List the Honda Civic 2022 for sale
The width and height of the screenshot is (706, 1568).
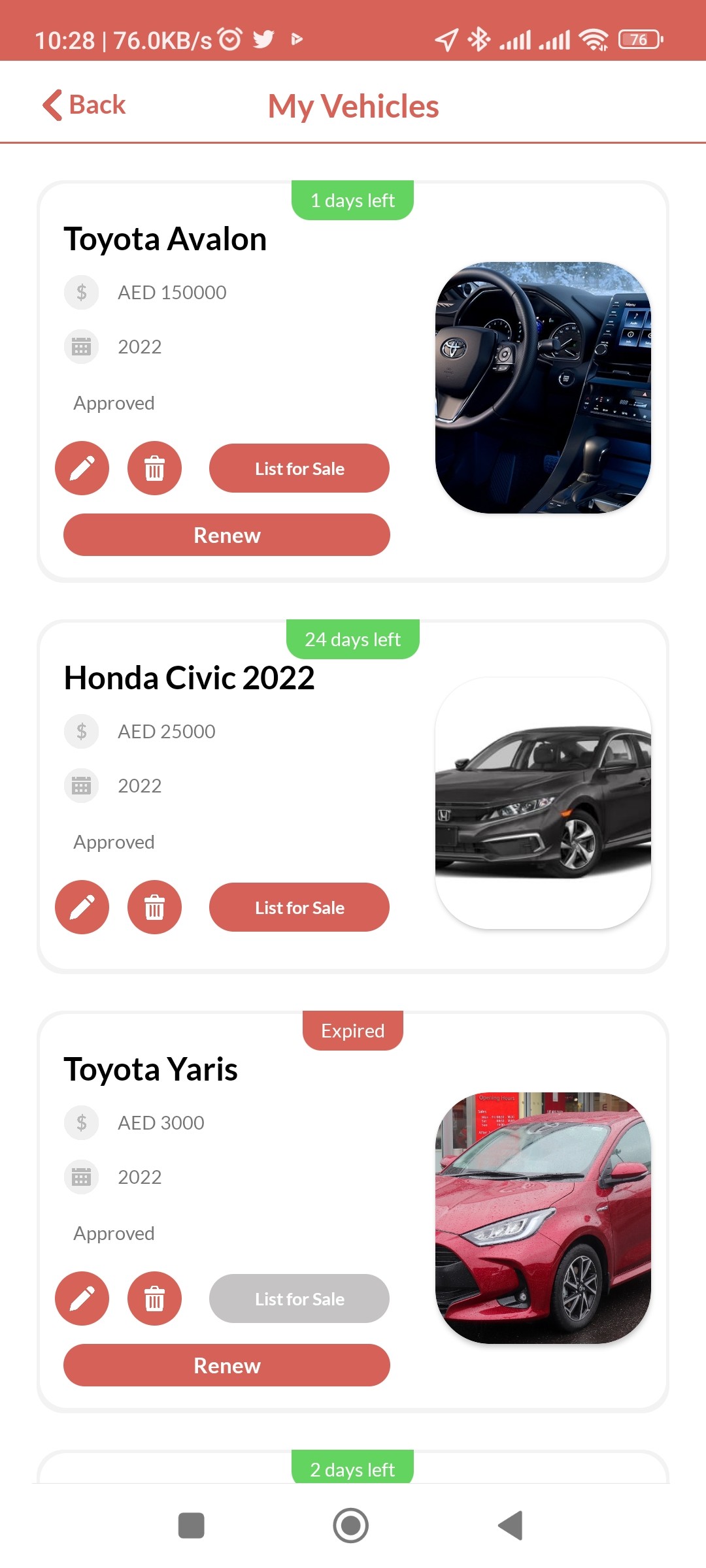click(x=299, y=907)
